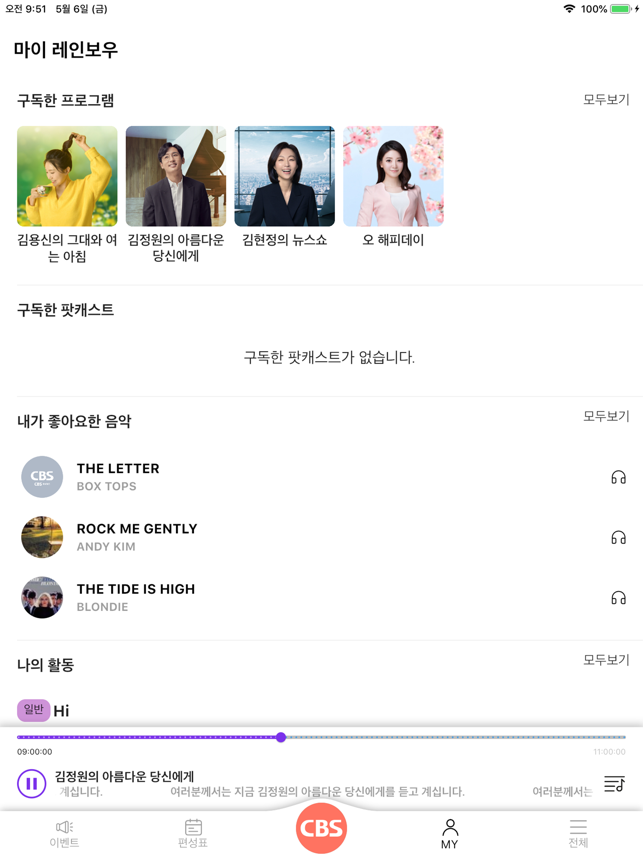View all subscribed programs via 모두보기
Screen dimensions: 643x858
606,100
